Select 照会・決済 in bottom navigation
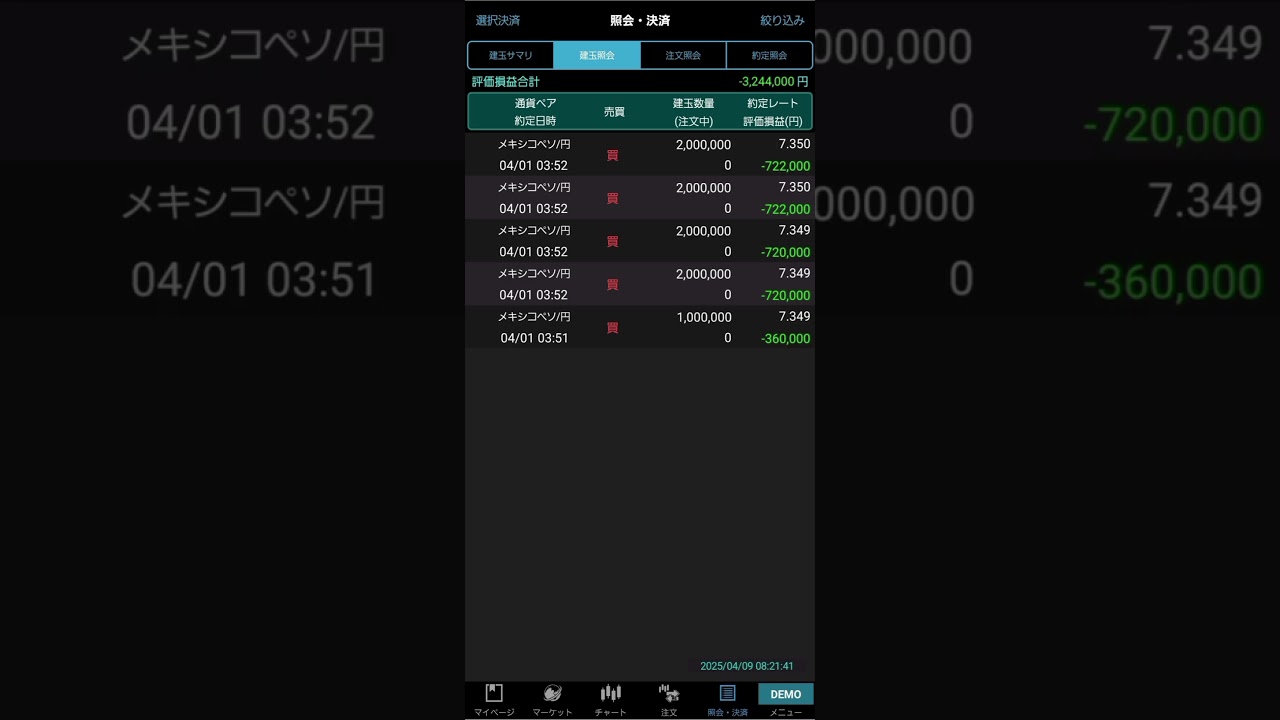The width and height of the screenshot is (1280, 720). pos(727,700)
